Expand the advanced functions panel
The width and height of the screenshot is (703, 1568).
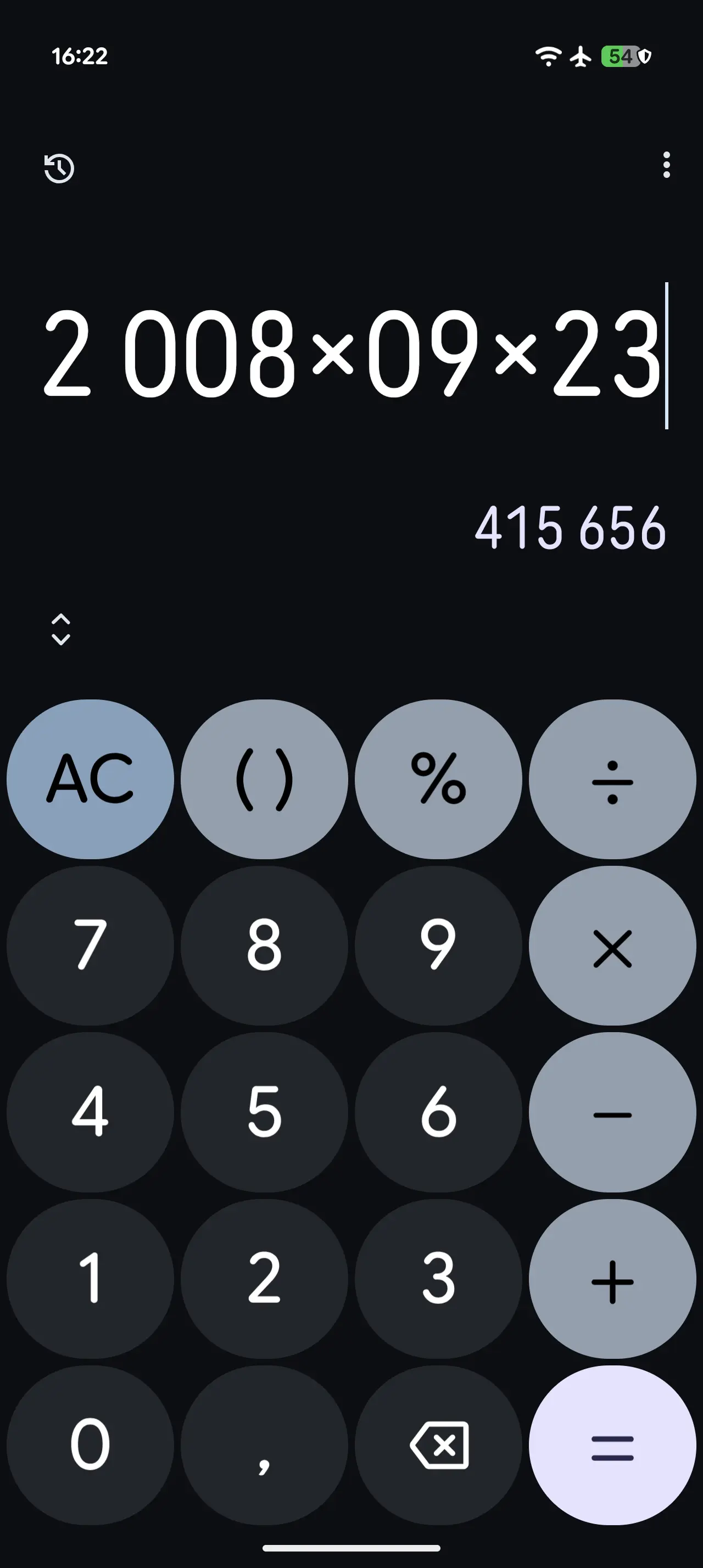click(x=61, y=629)
